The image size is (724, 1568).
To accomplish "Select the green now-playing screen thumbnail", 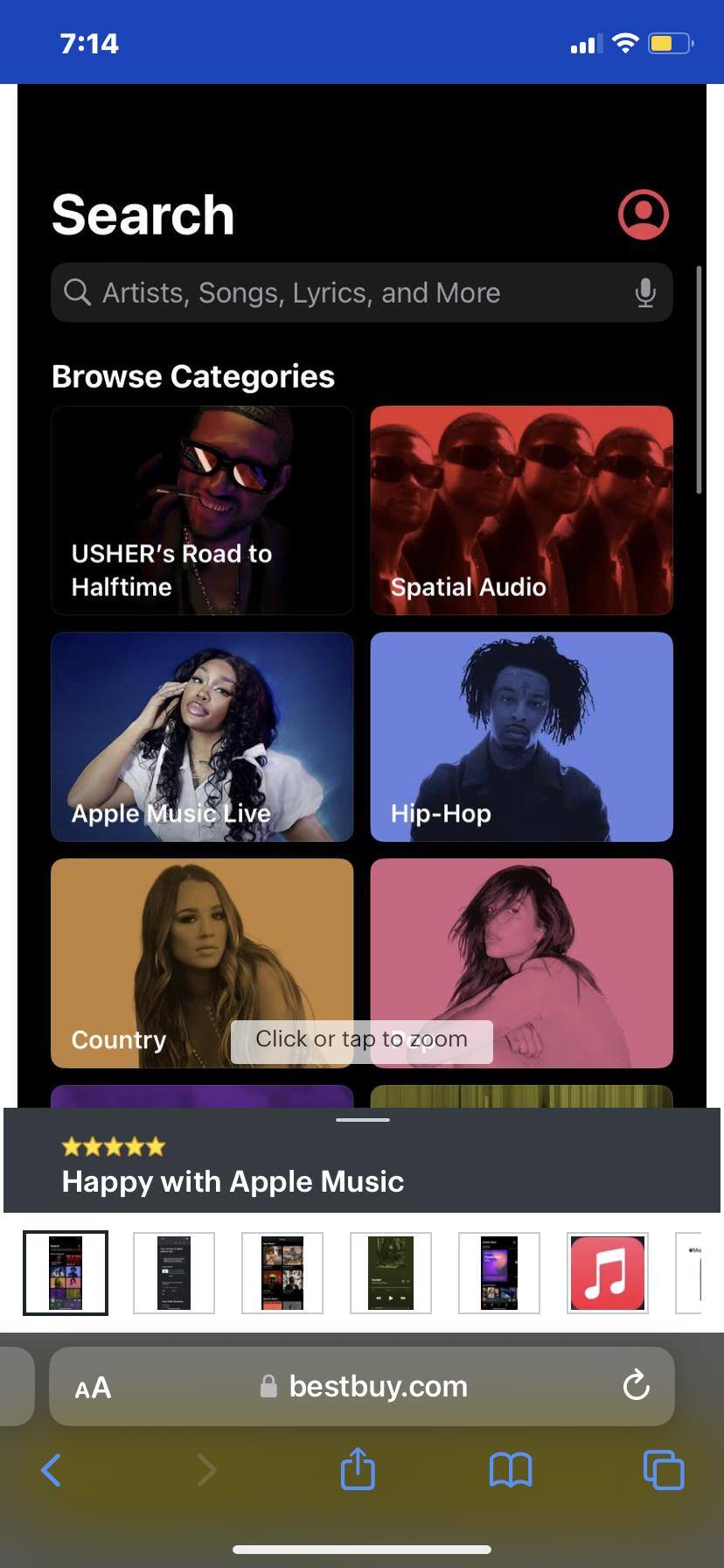I will pyautogui.click(x=391, y=1273).
